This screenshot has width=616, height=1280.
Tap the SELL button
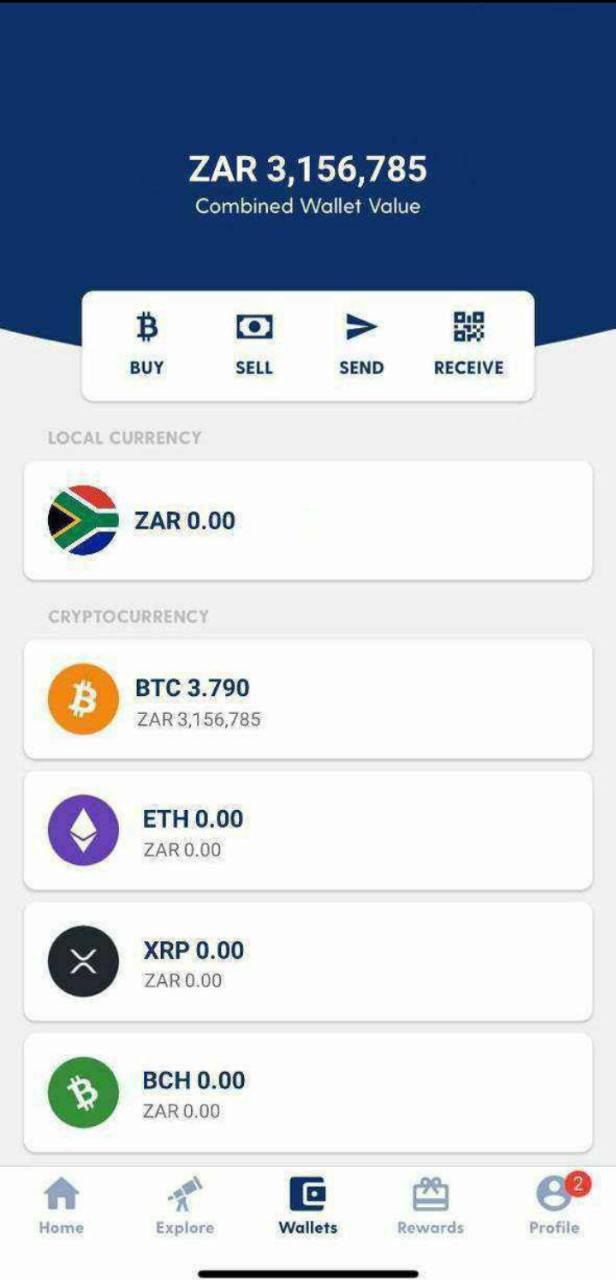tap(254, 344)
